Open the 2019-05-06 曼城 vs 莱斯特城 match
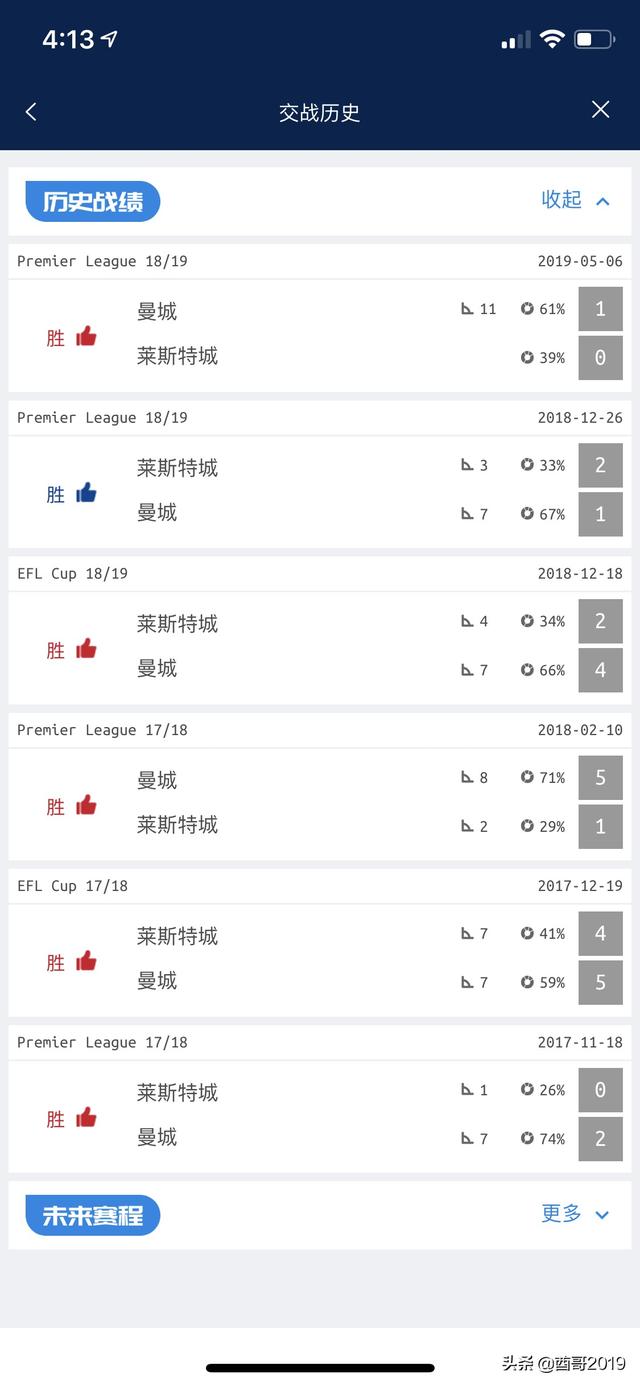This screenshot has width=640, height=1386. (320, 334)
